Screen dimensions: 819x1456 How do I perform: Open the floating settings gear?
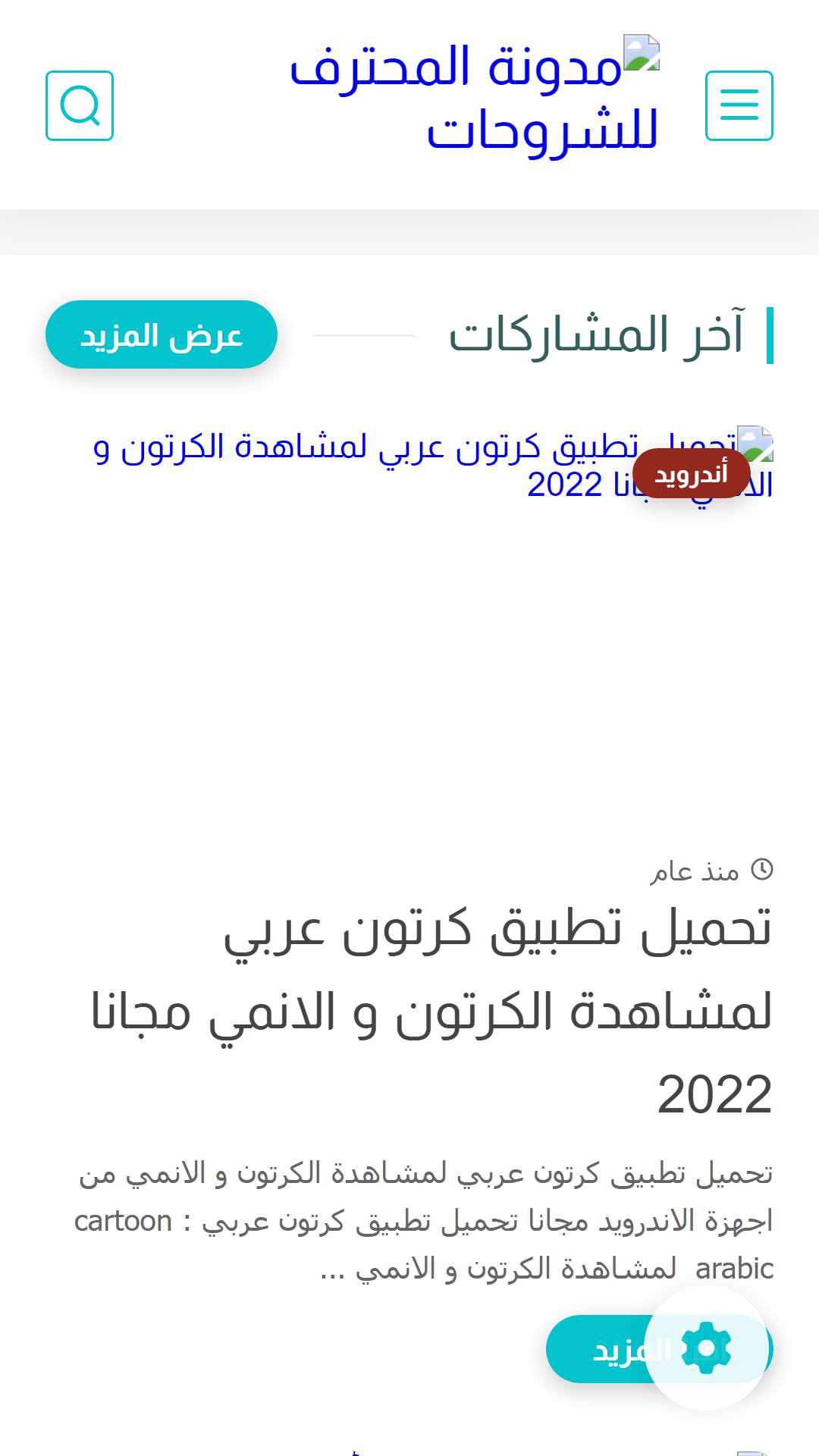(706, 1348)
